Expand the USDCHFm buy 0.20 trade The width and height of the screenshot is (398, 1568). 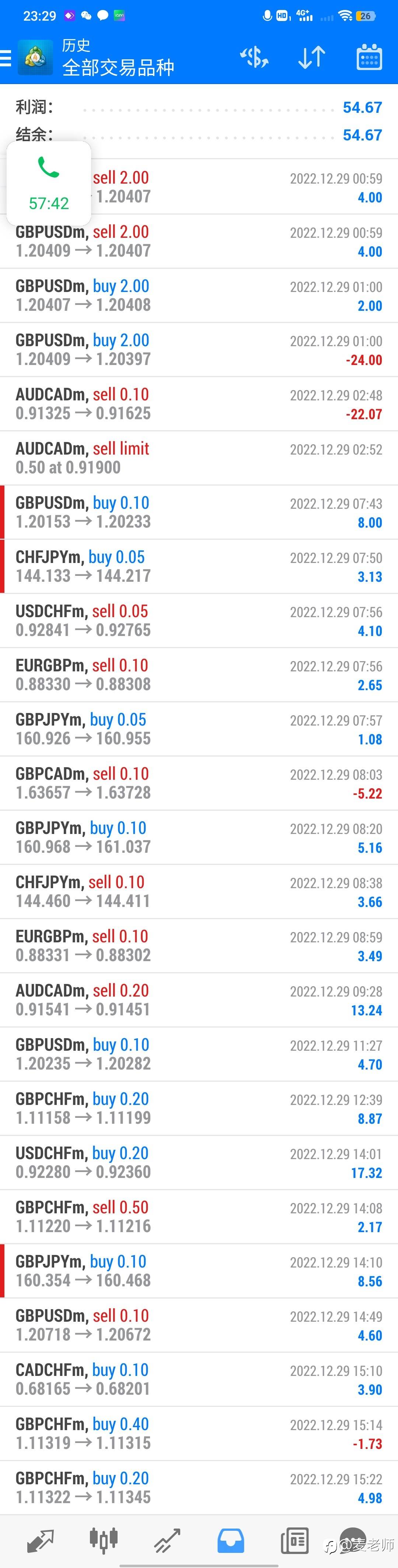[x=199, y=1162]
